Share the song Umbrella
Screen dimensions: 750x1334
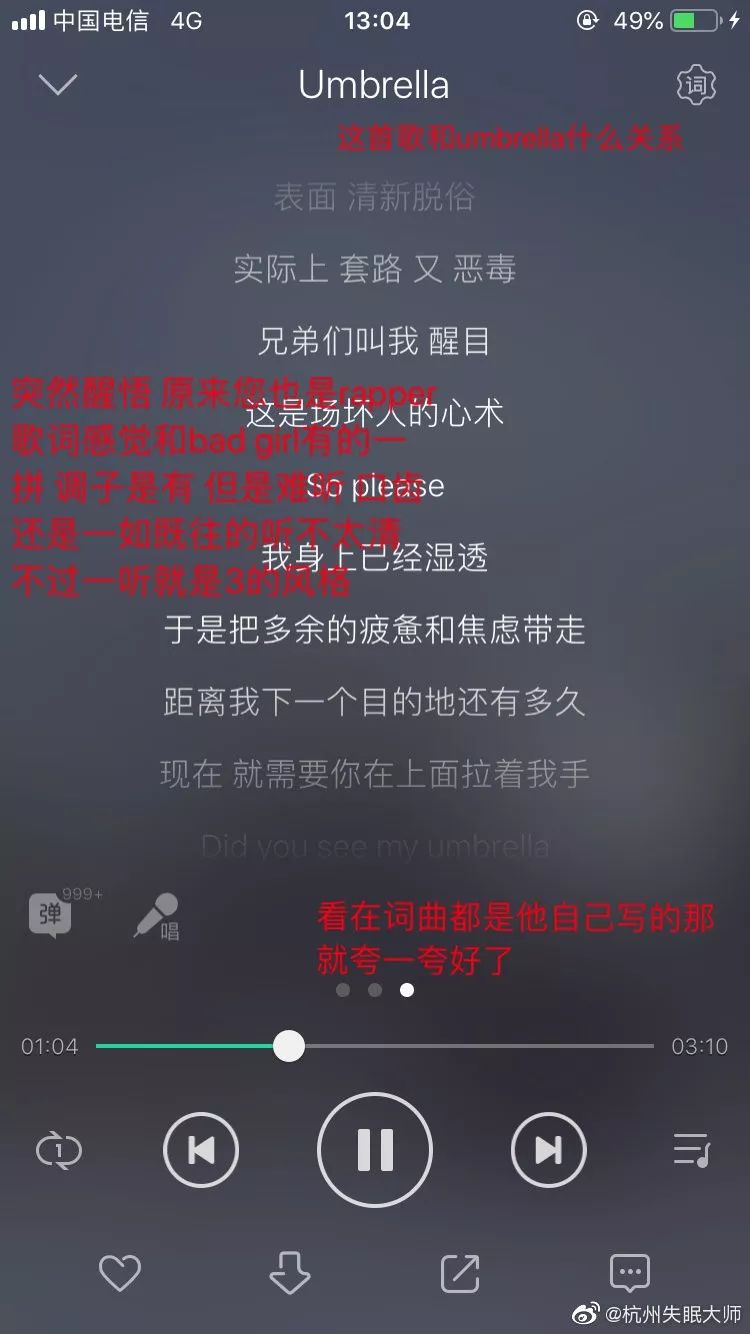click(460, 1274)
